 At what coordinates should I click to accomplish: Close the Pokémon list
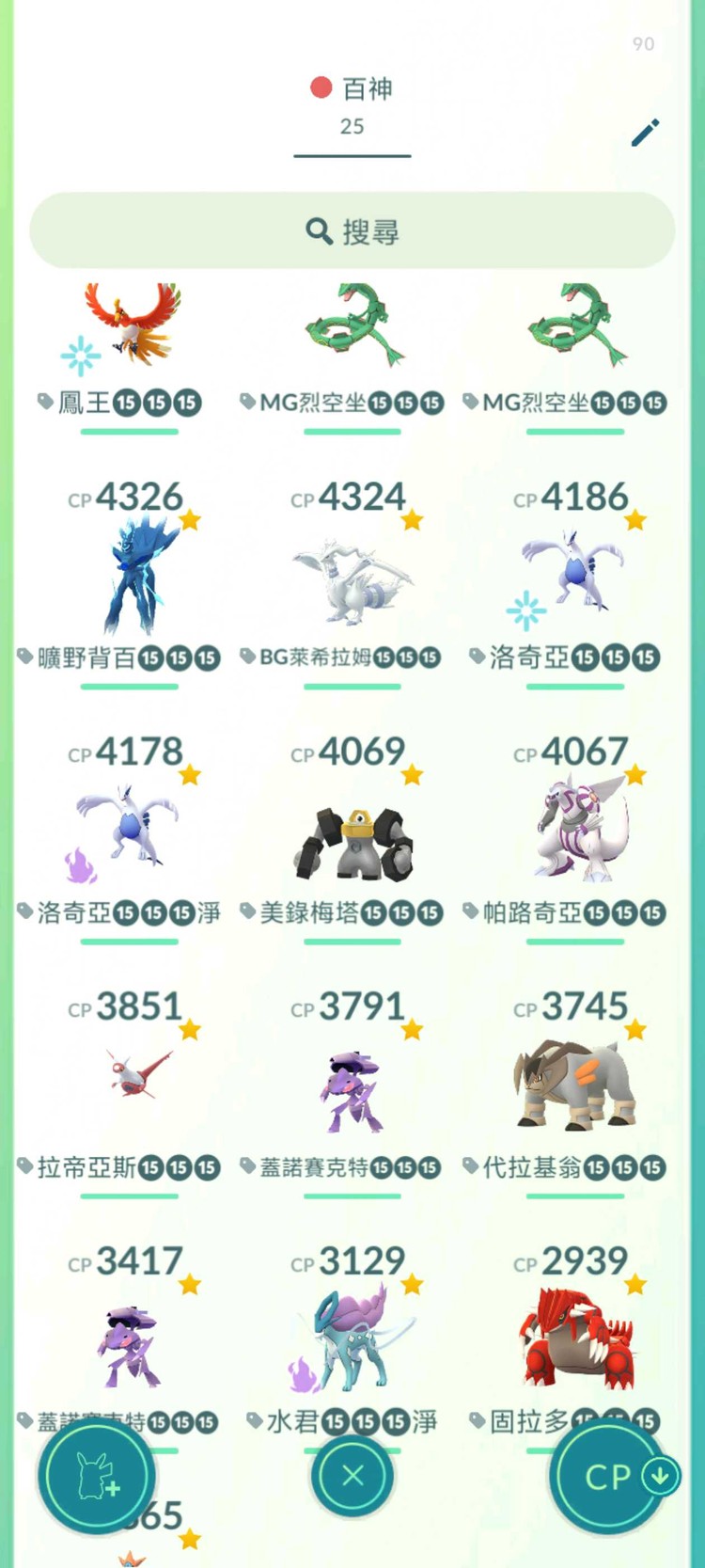(352, 1476)
